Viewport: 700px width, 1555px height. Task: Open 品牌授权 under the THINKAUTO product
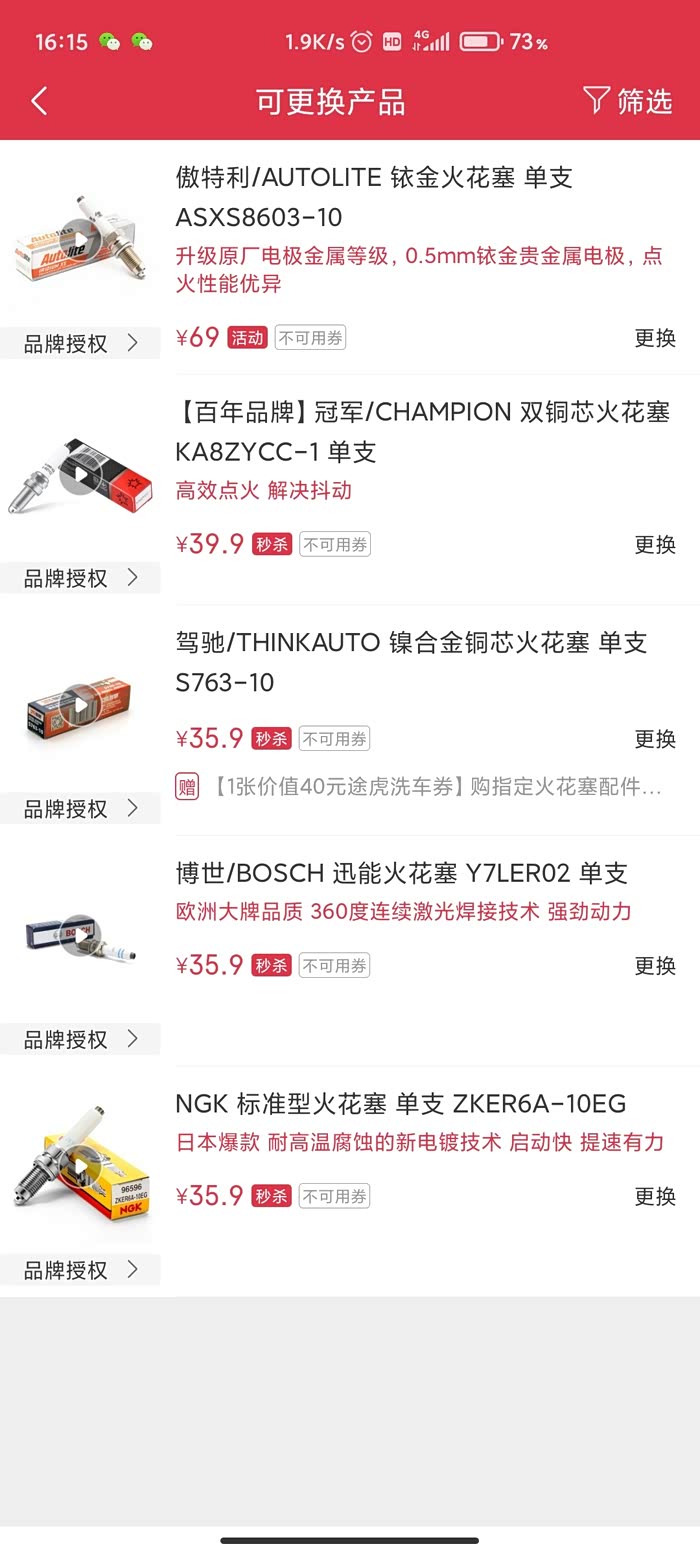(x=80, y=809)
